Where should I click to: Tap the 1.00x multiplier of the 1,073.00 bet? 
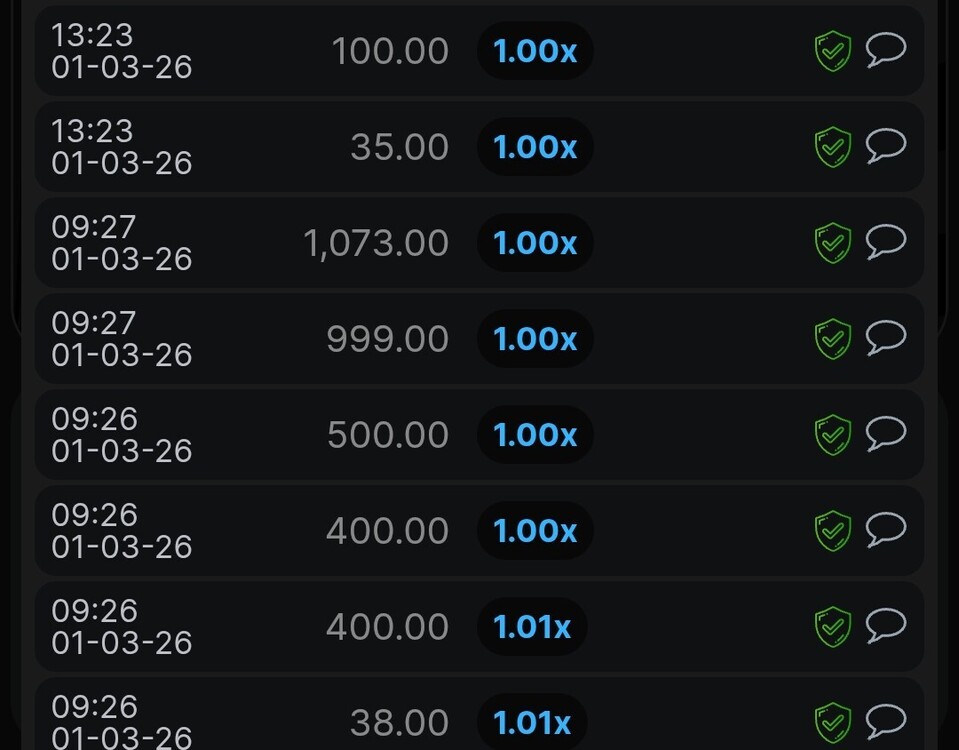pyautogui.click(x=535, y=244)
